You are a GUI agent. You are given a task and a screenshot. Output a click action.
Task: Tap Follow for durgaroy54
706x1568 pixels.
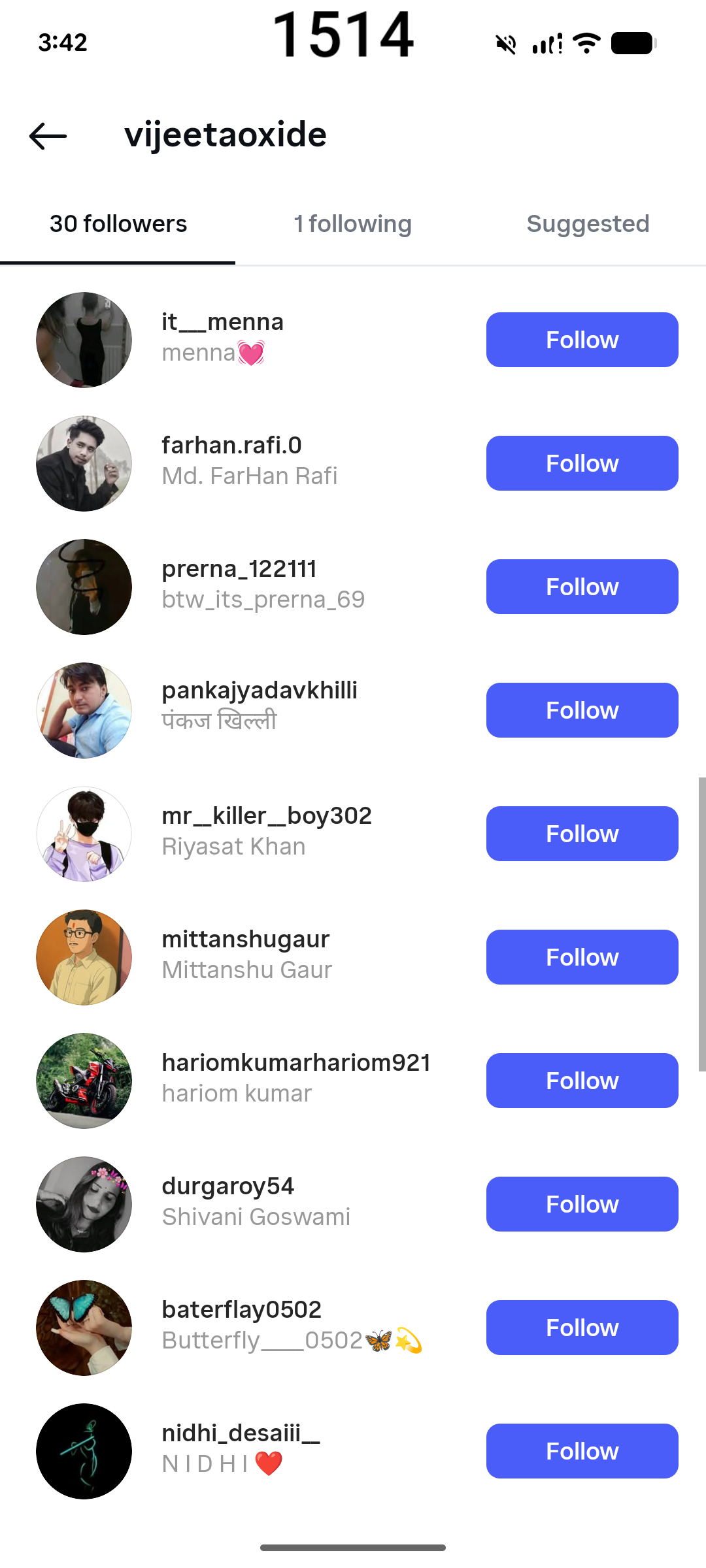coord(582,1204)
